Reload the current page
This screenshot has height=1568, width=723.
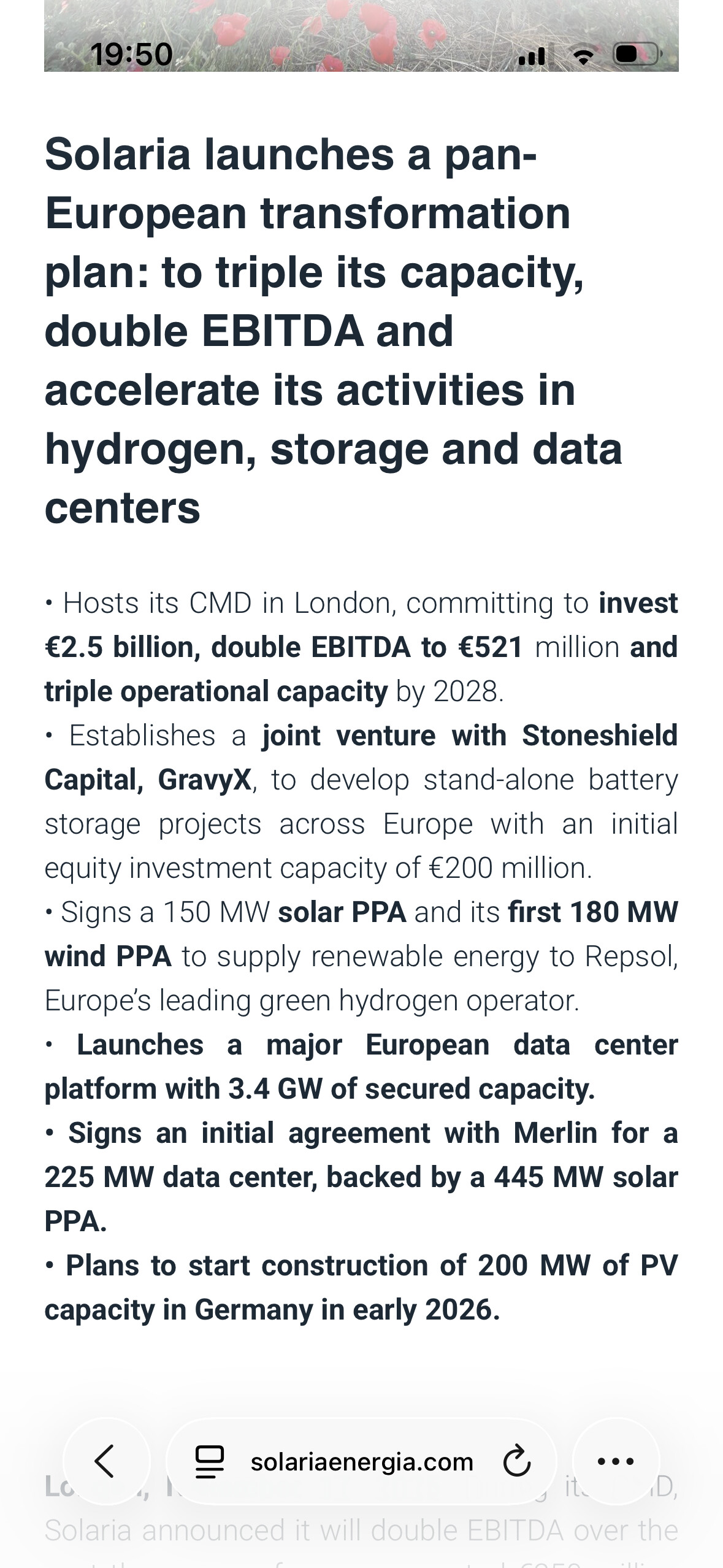[x=516, y=1462]
